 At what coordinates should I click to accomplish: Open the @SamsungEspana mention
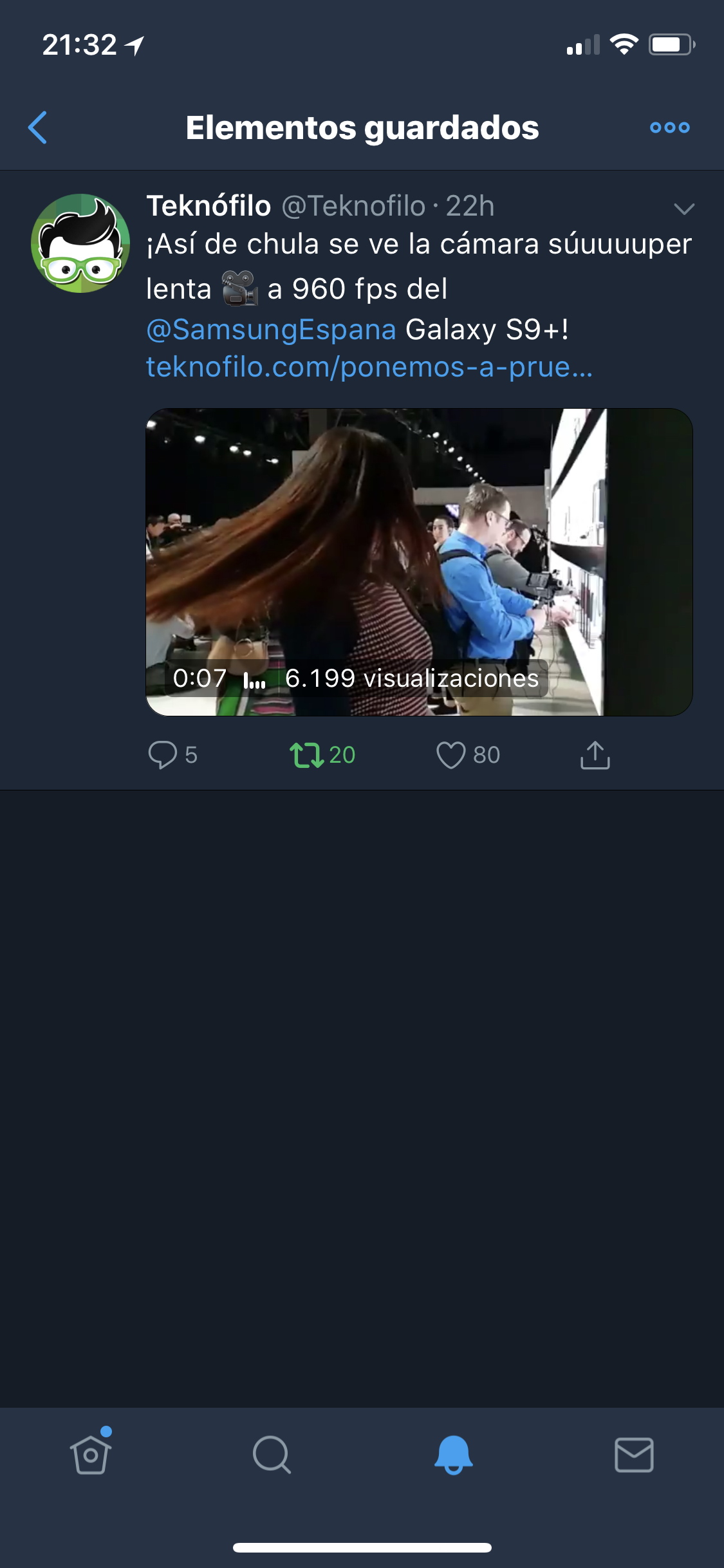(x=271, y=330)
